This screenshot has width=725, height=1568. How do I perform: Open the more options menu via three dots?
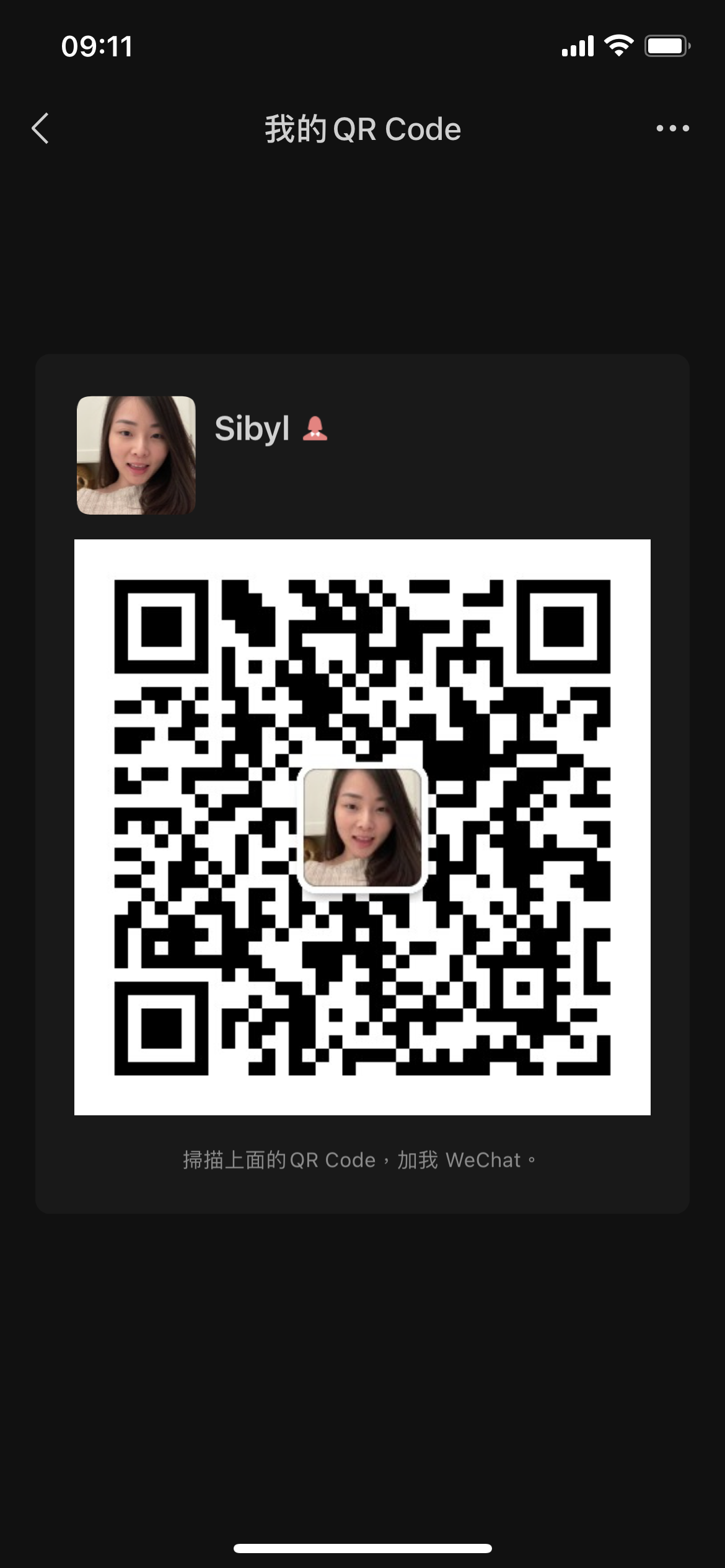[674, 128]
